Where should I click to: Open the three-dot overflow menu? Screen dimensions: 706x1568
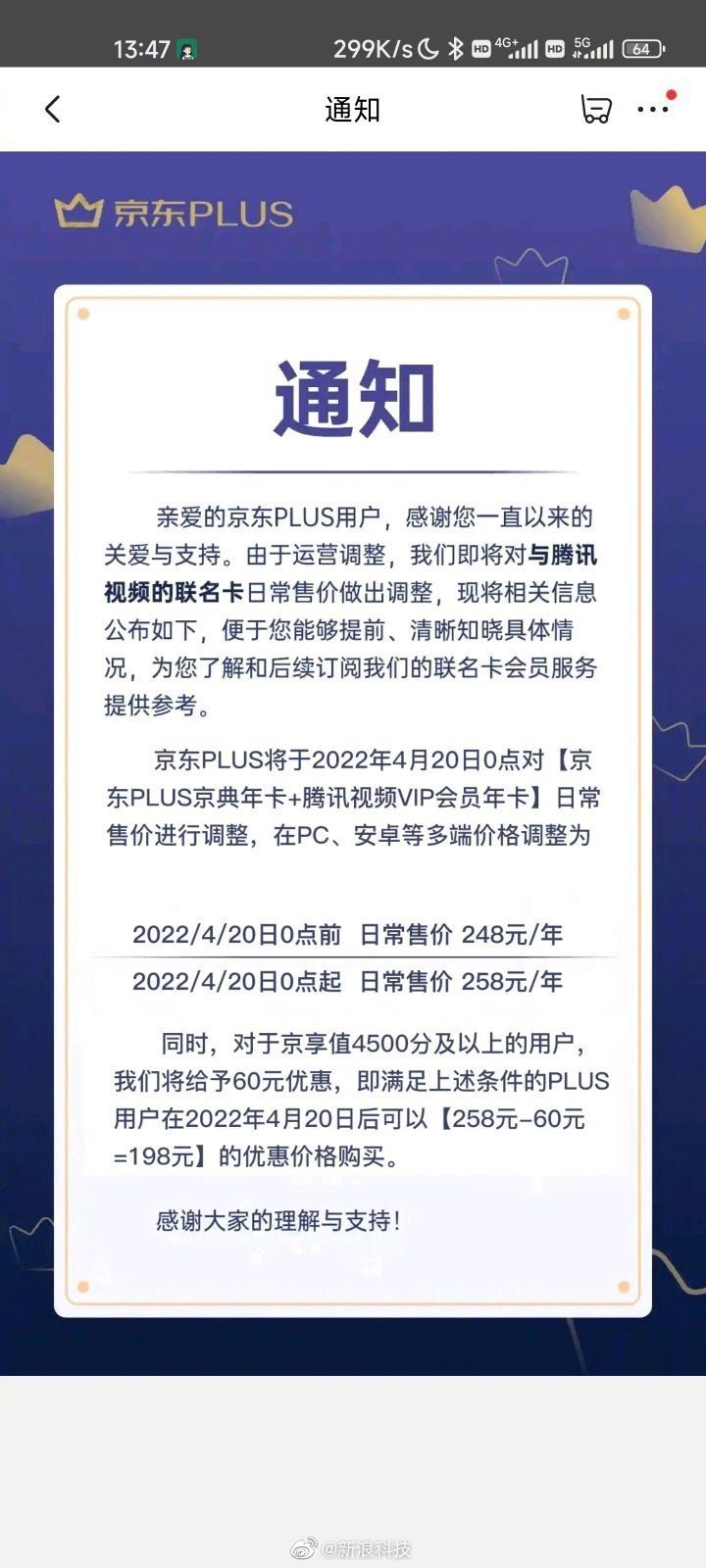click(652, 109)
